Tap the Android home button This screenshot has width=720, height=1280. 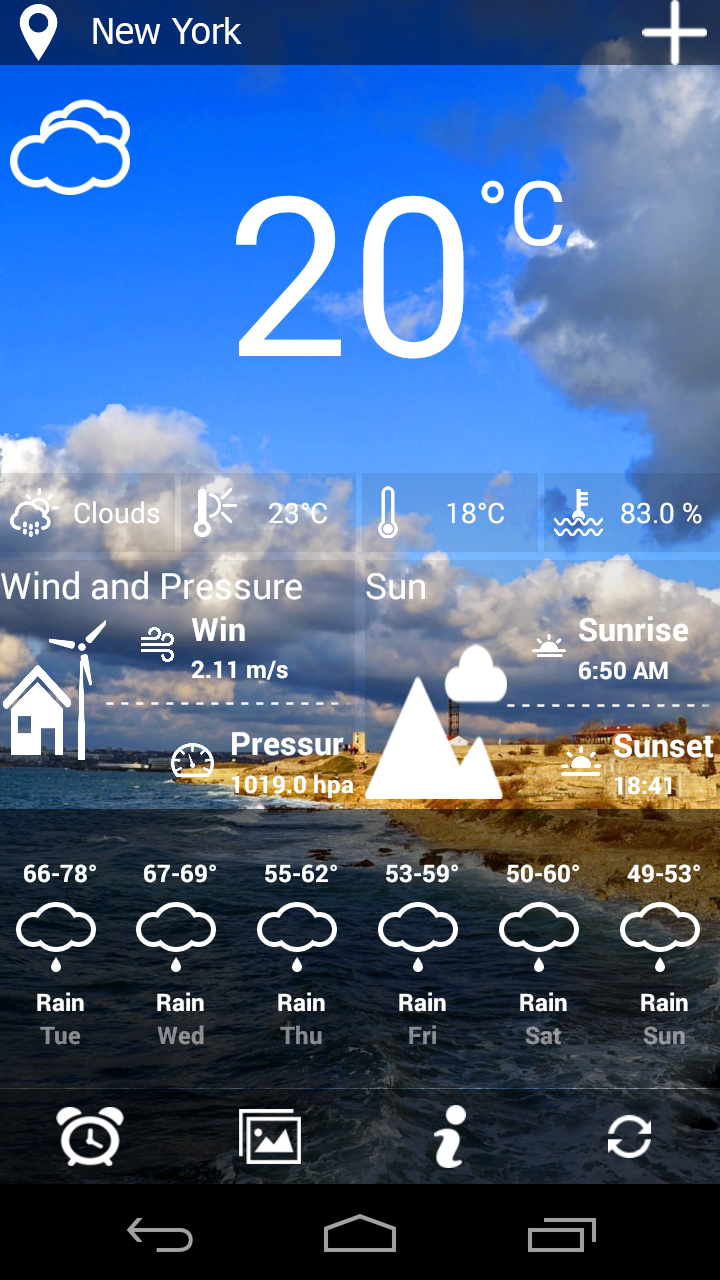coord(360,1237)
